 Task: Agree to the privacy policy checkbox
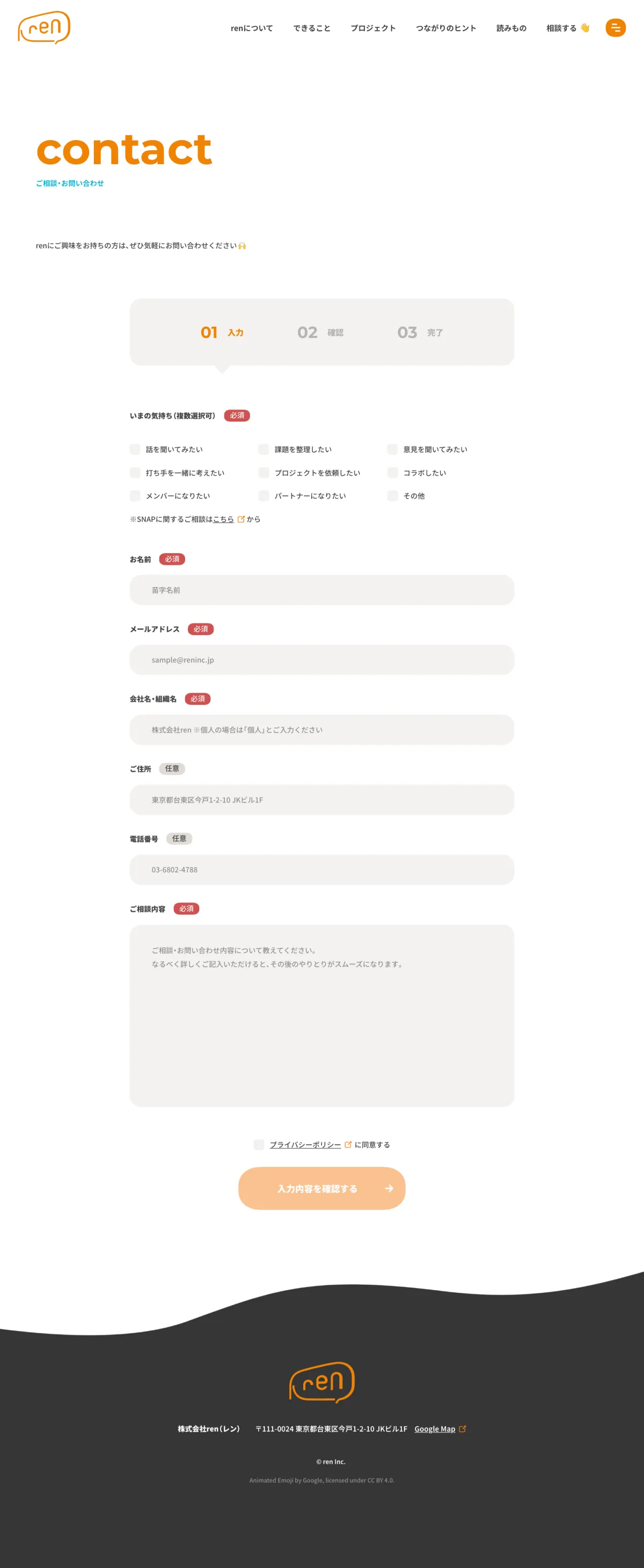[259, 1144]
